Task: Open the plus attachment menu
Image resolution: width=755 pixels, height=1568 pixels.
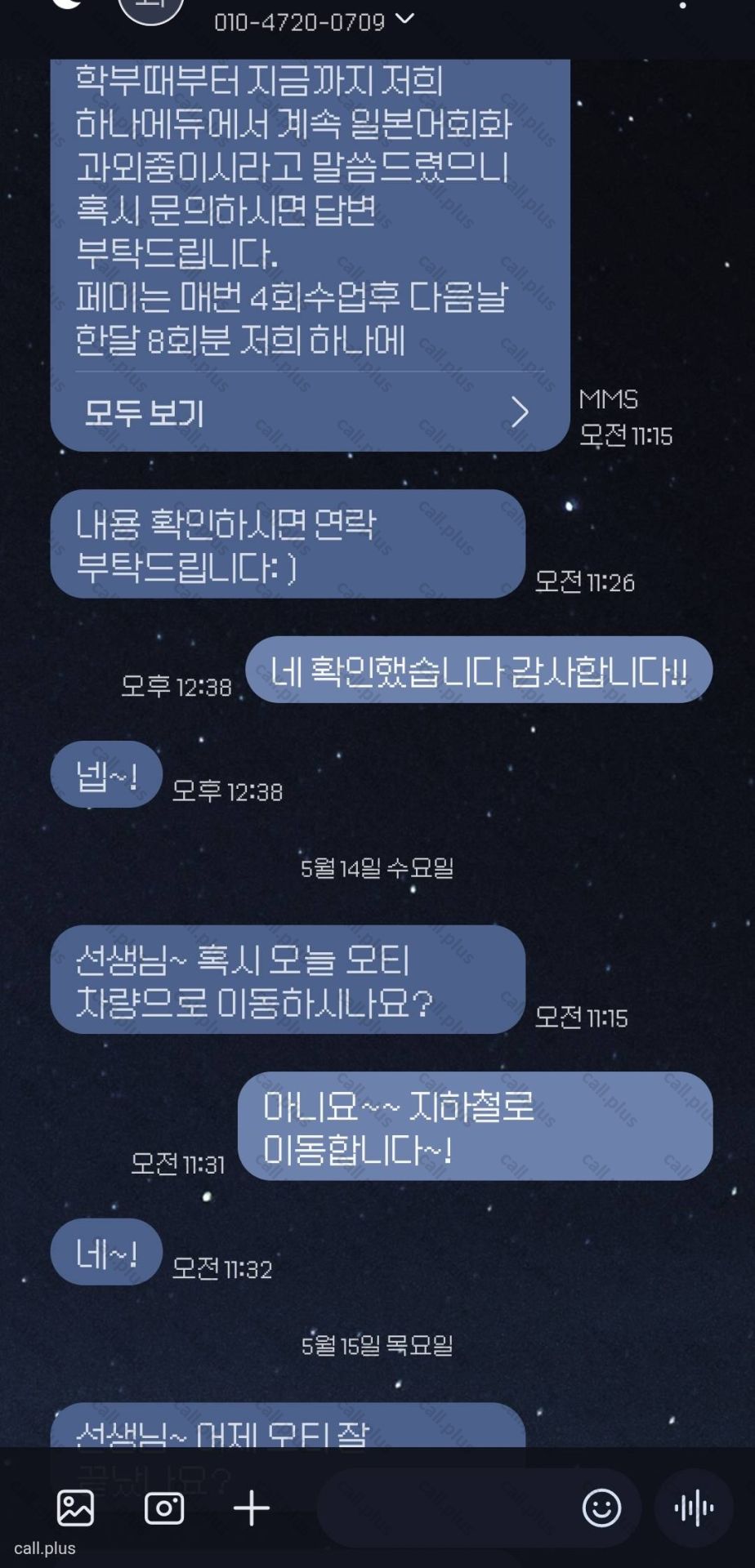Action: (x=252, y=1508)
